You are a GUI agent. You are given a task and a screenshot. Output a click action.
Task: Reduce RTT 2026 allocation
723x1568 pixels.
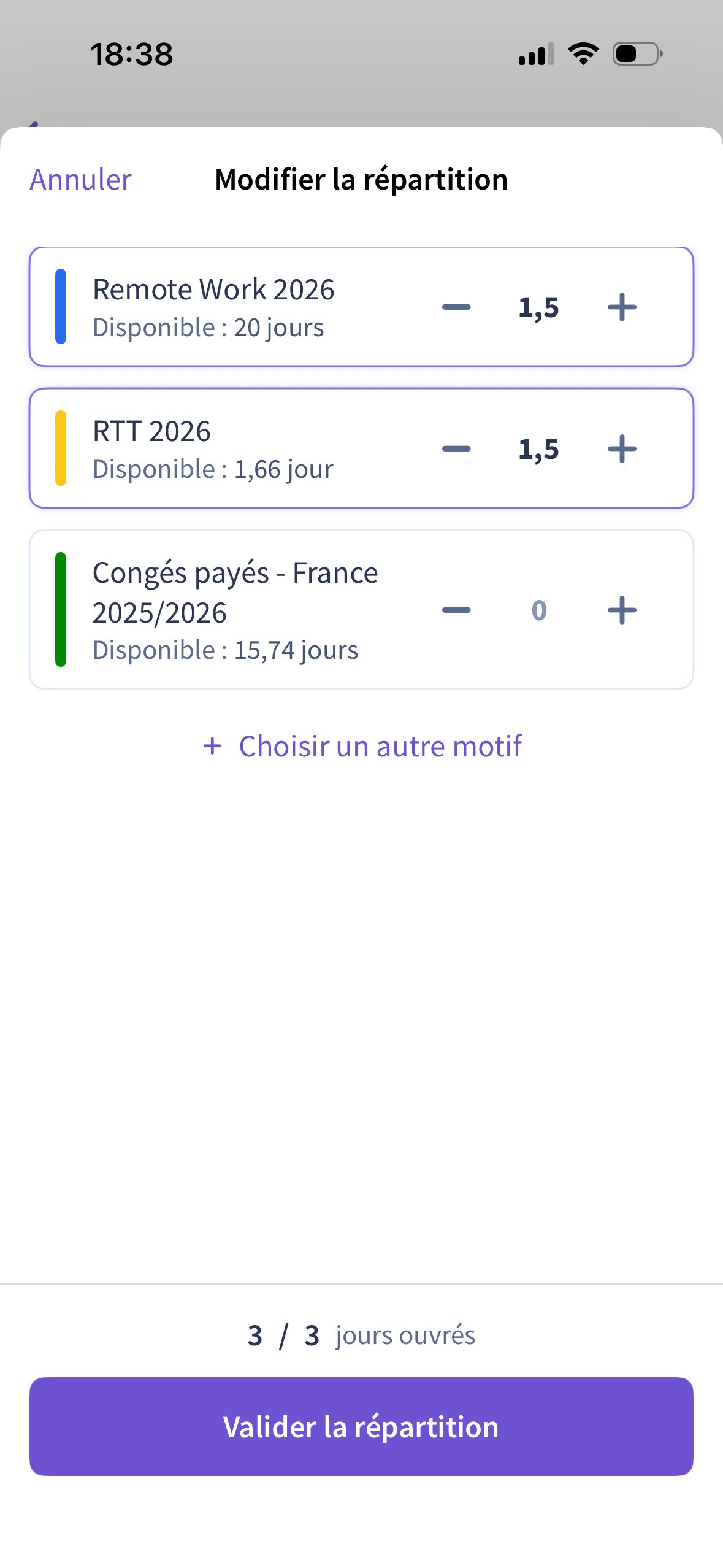(x=456, y=448)
